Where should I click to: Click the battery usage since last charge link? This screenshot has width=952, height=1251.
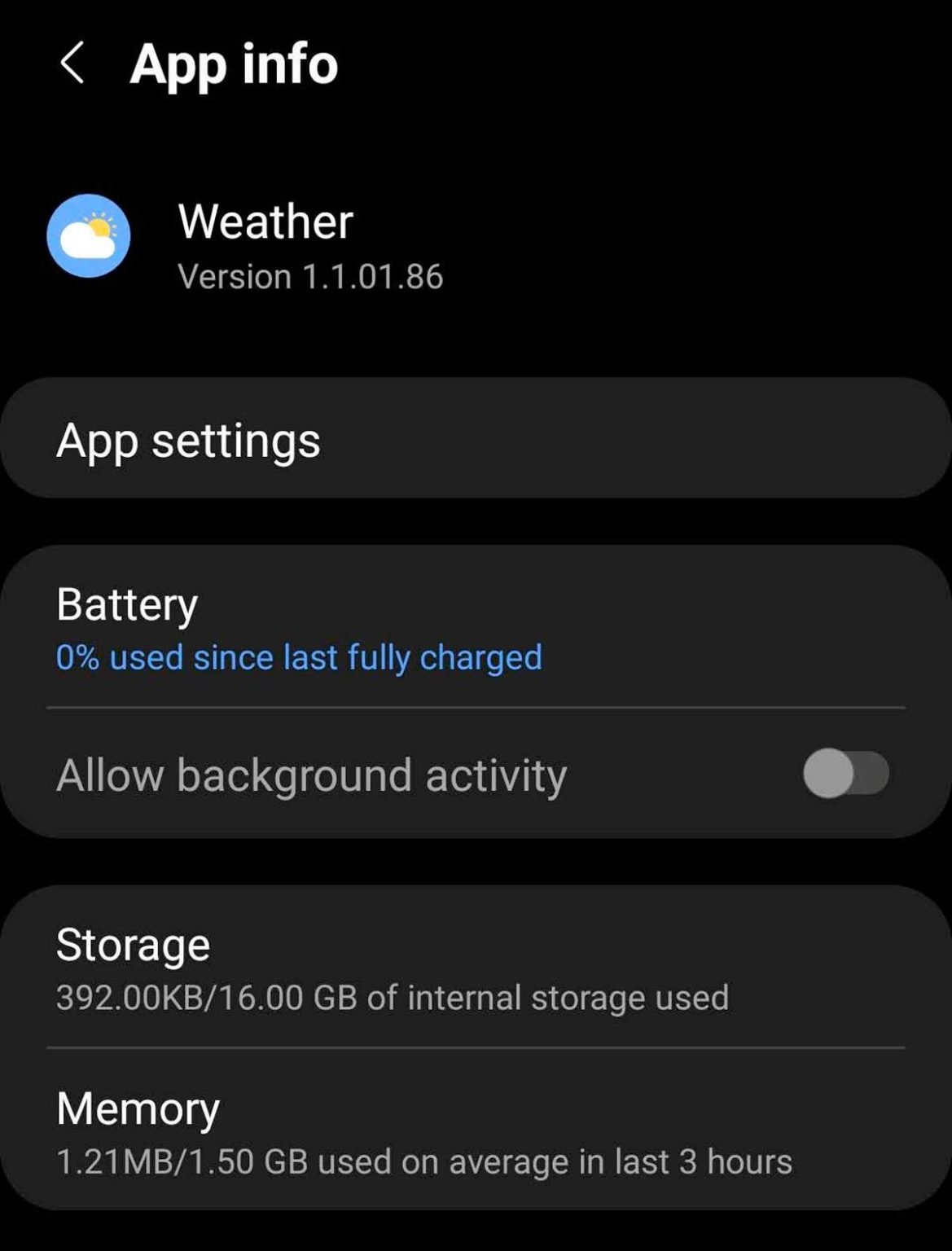pyautogui.click(x=299, y=657)
